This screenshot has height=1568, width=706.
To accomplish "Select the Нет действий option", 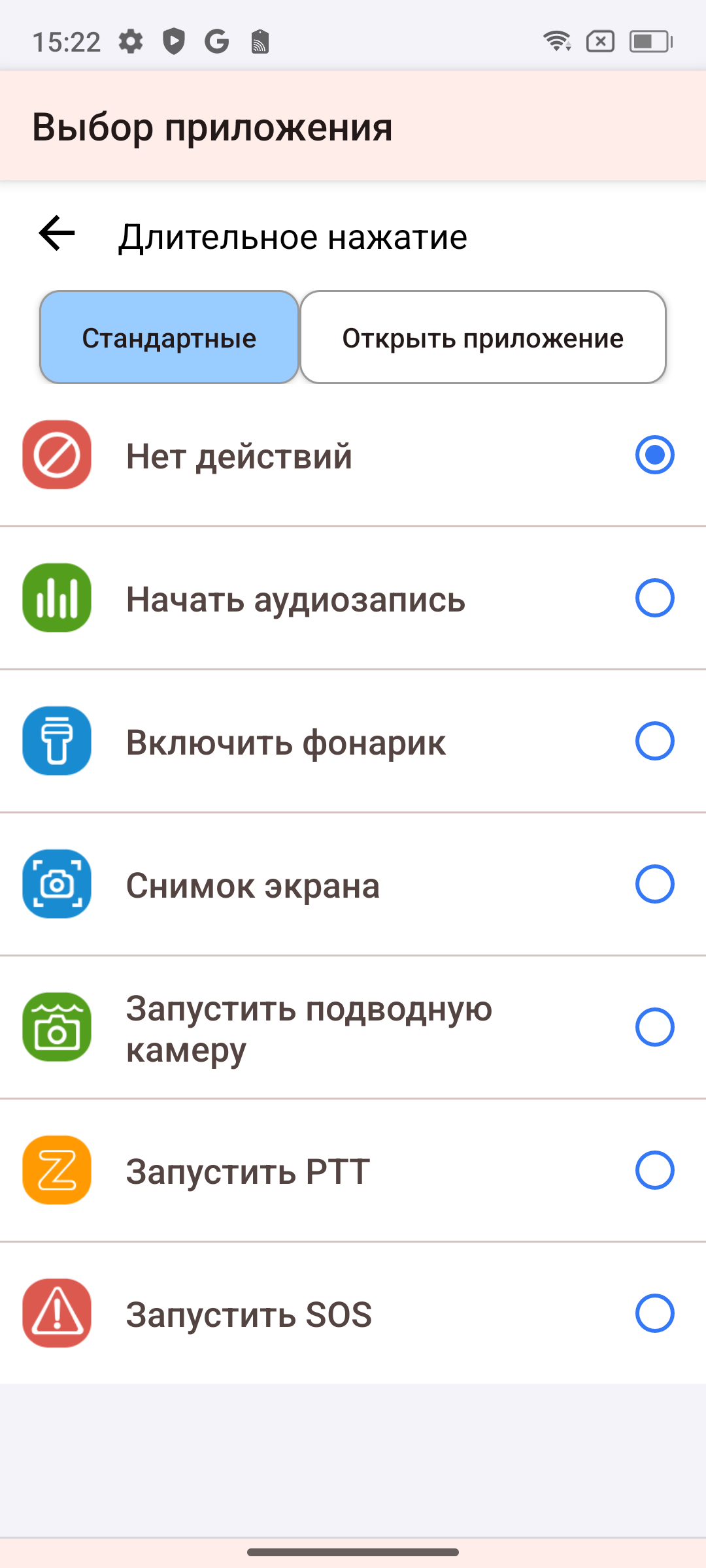I will pos(353,455).
